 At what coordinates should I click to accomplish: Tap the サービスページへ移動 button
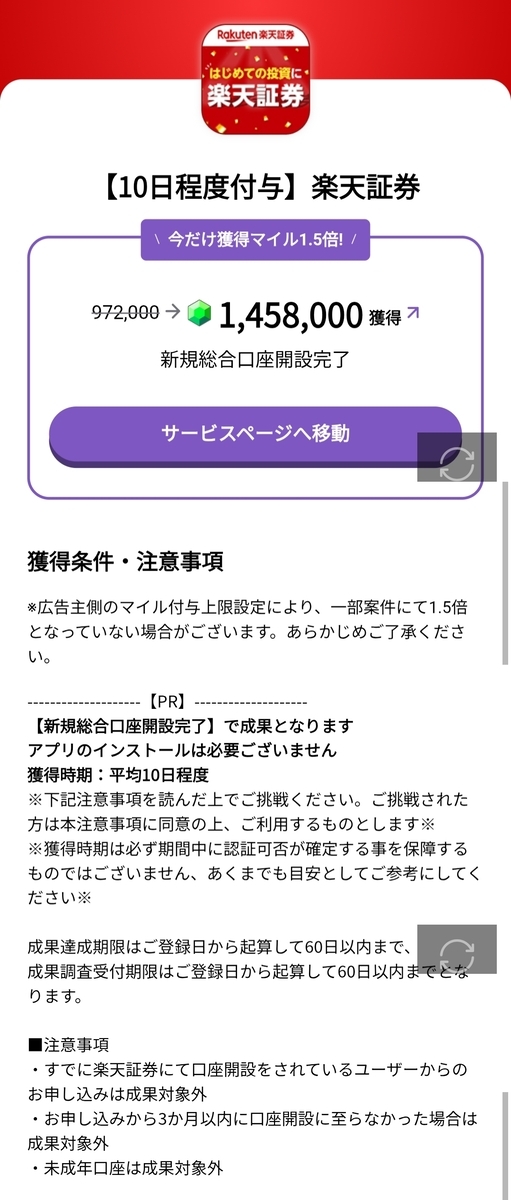click(x=255, y=435)
